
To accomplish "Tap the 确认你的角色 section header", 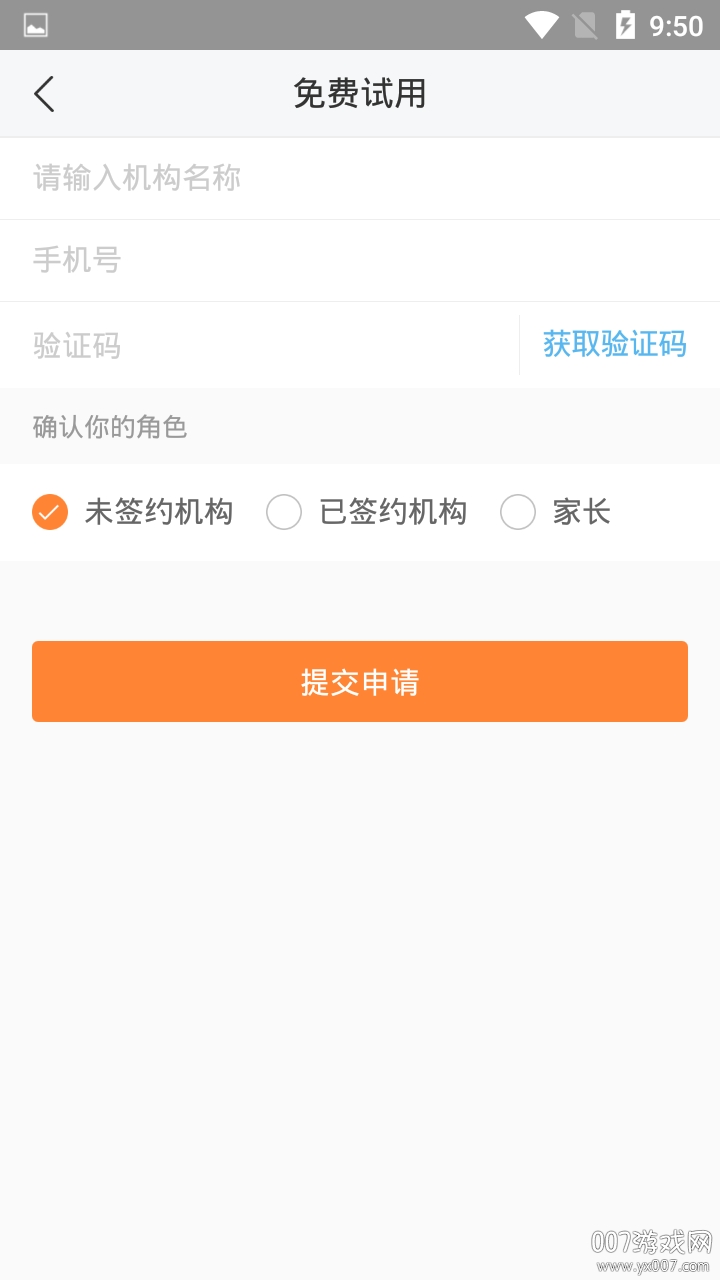I will (x=111, y=426).
